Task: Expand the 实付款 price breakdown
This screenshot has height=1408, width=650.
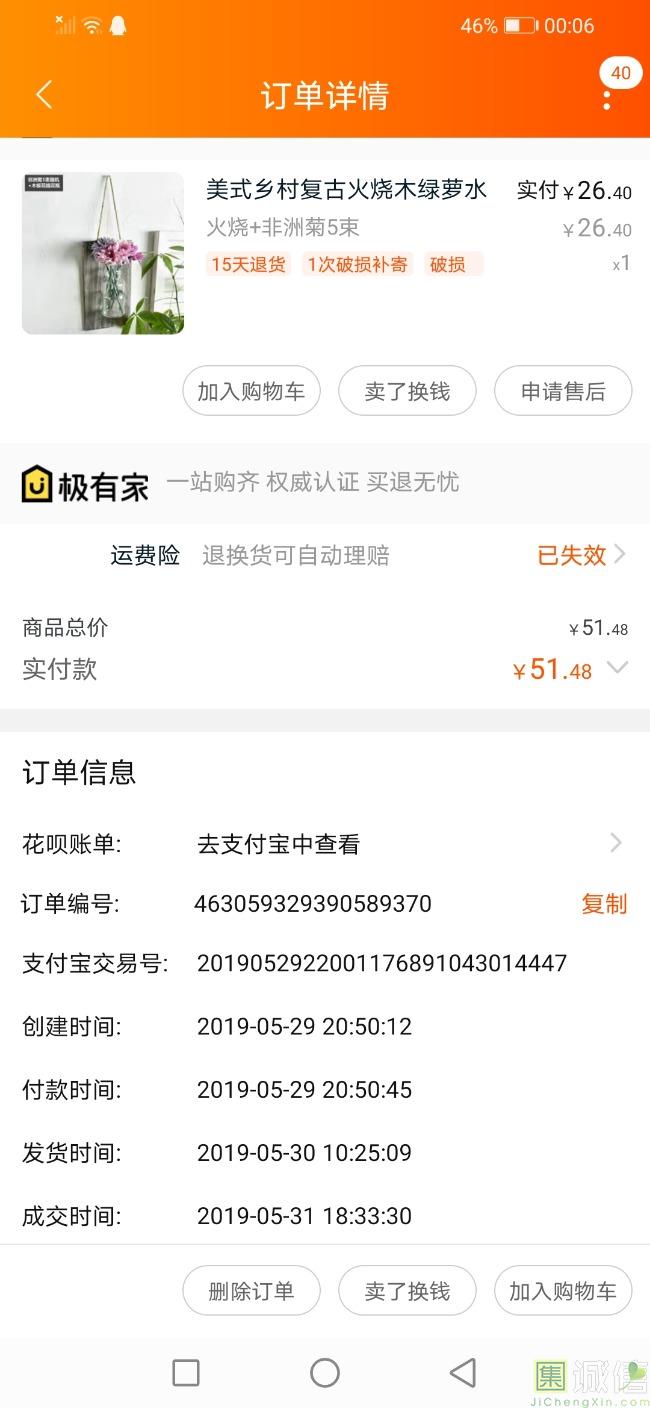Action: [618, 668]
